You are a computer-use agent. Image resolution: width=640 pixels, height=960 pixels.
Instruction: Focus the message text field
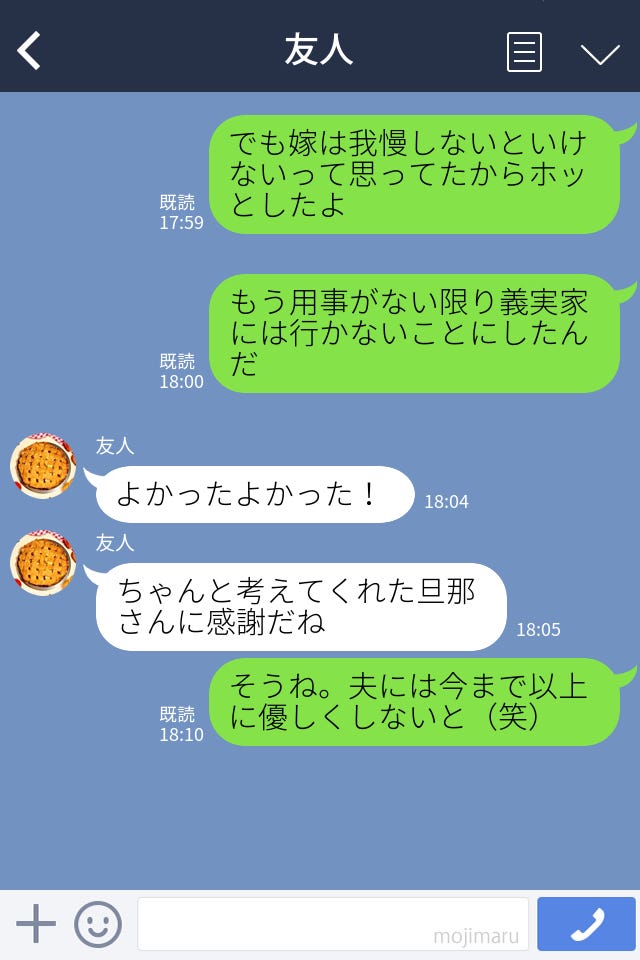[332, 923]
